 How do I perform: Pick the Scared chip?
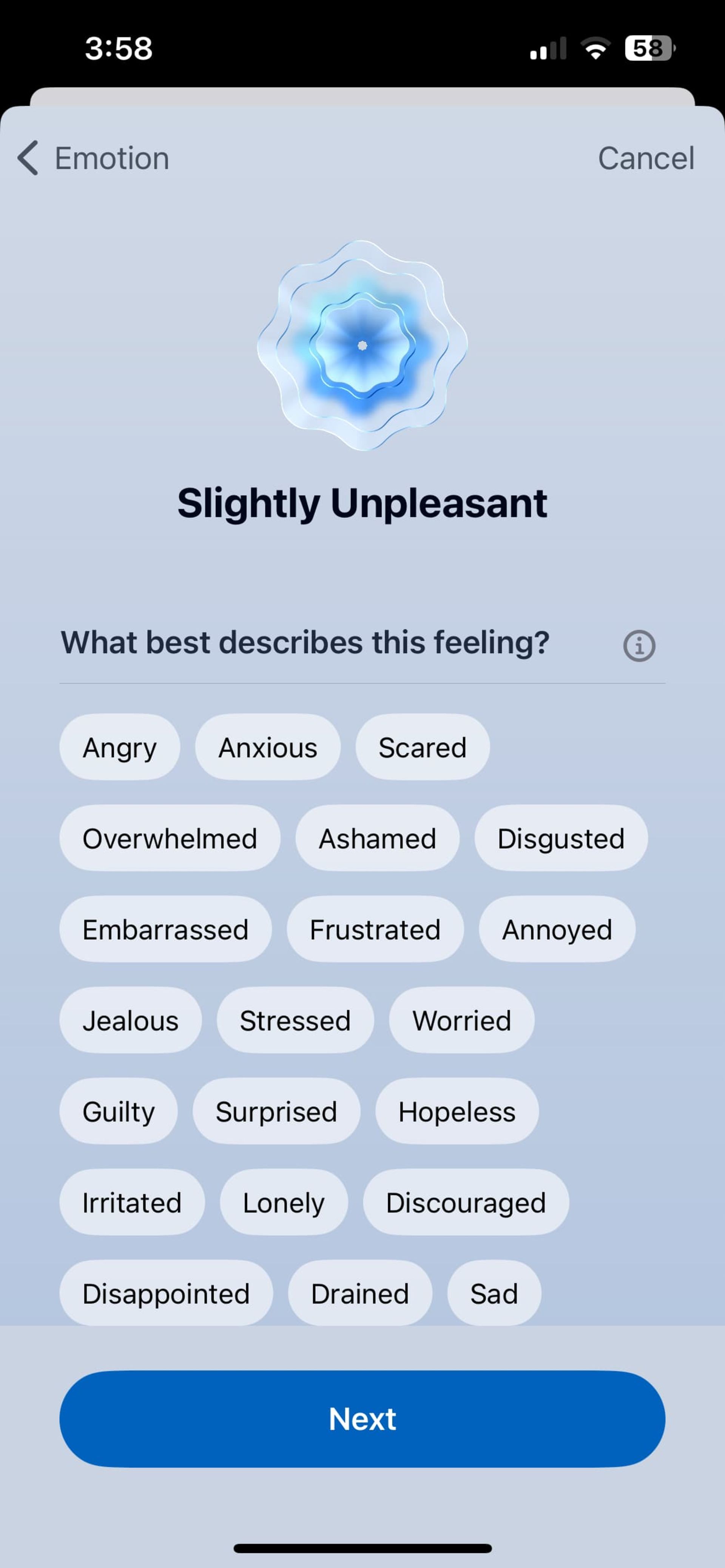coord(422,747)
